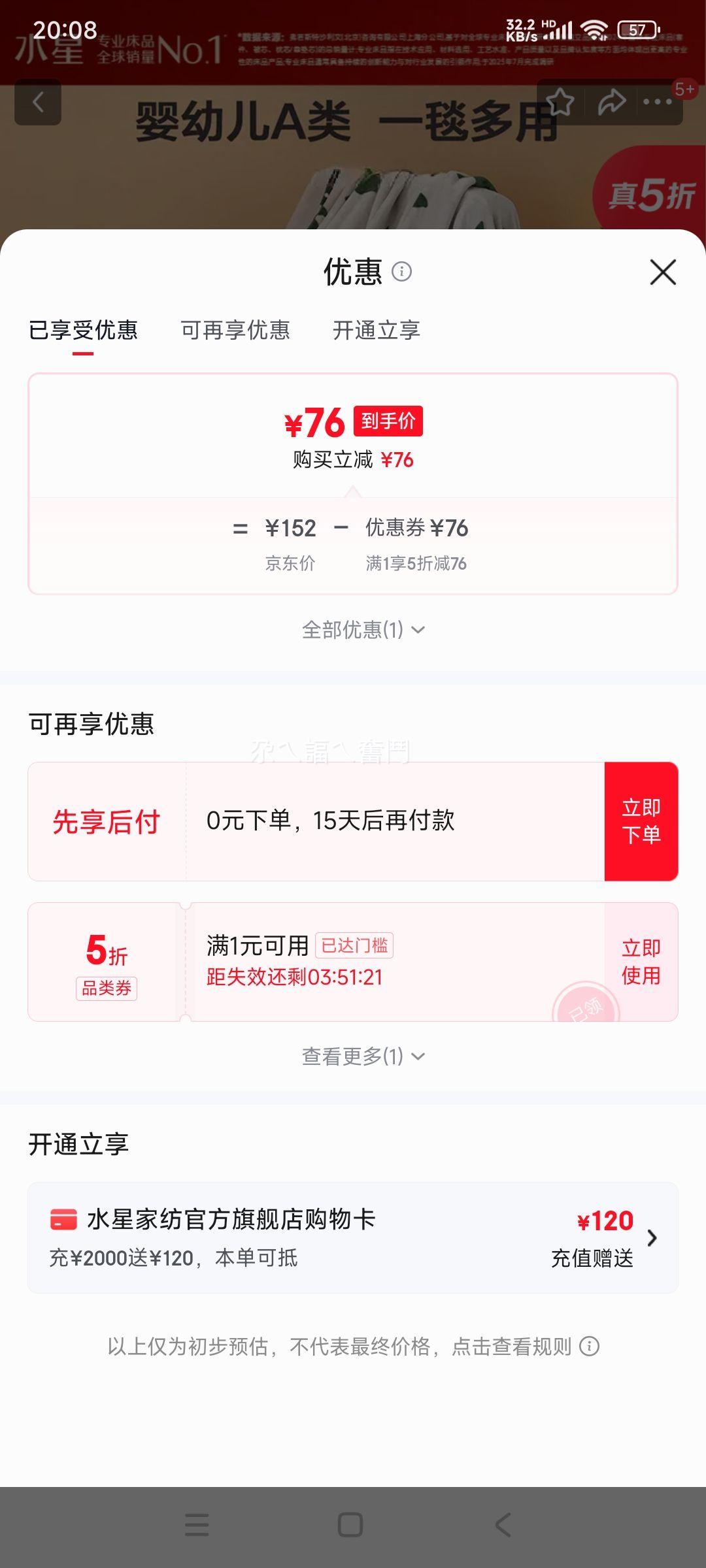Viewport: 706px width, 1568px height.
Task: Switch to the 开通立享 tab
Action: click(377, 330)
